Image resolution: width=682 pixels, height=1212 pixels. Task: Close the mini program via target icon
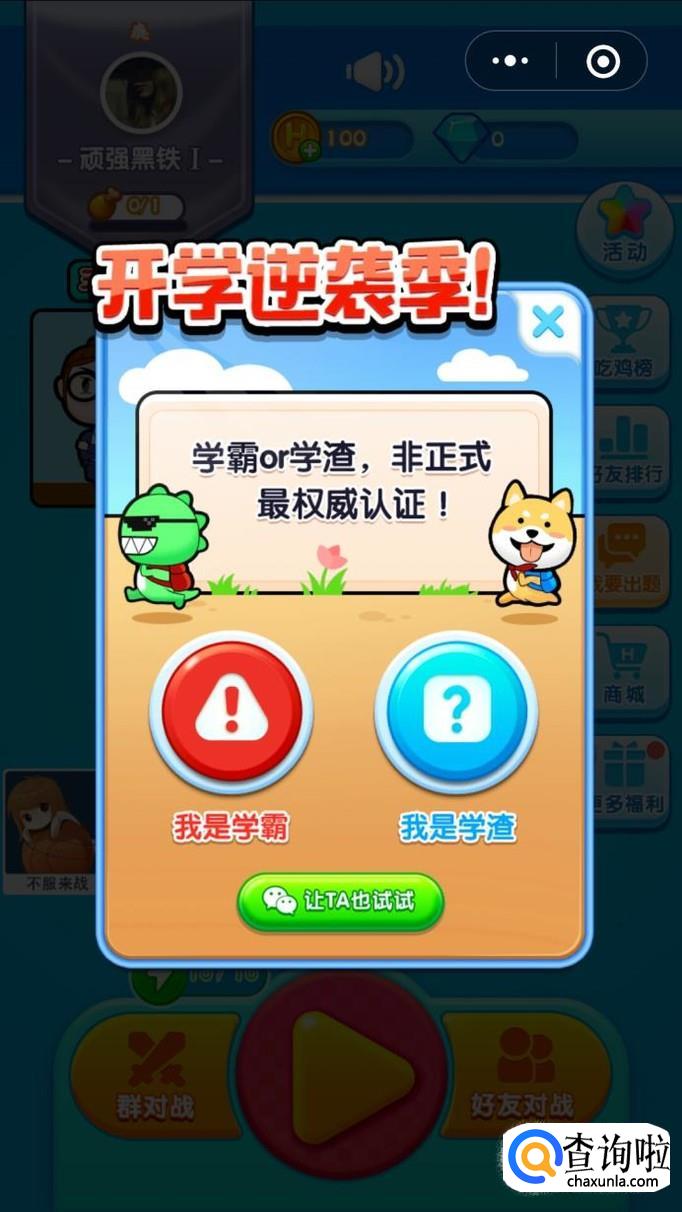[603, 61]
